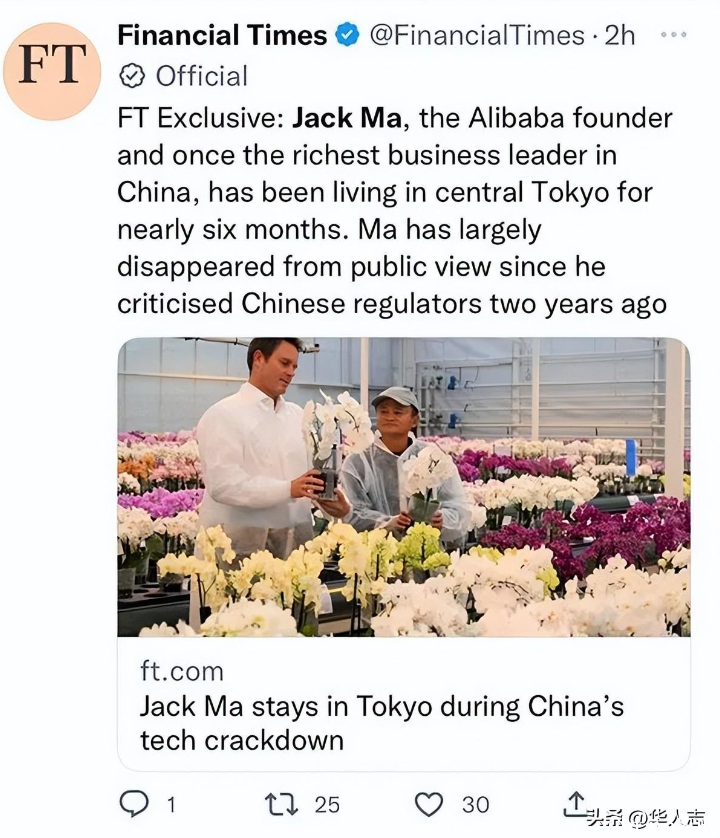Retweet the FT Exclusive post

coord(281,803)
